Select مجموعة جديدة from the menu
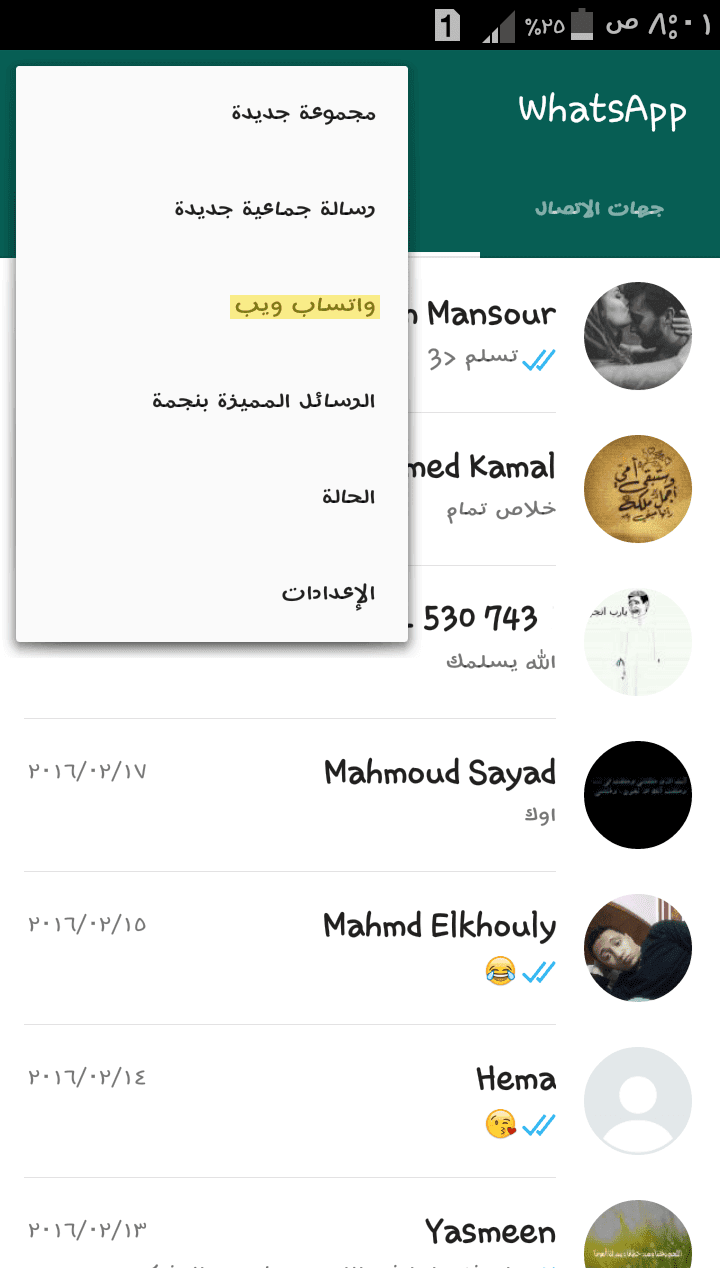The height and width of the screenshot is (1268, 720). pos(303,113)
